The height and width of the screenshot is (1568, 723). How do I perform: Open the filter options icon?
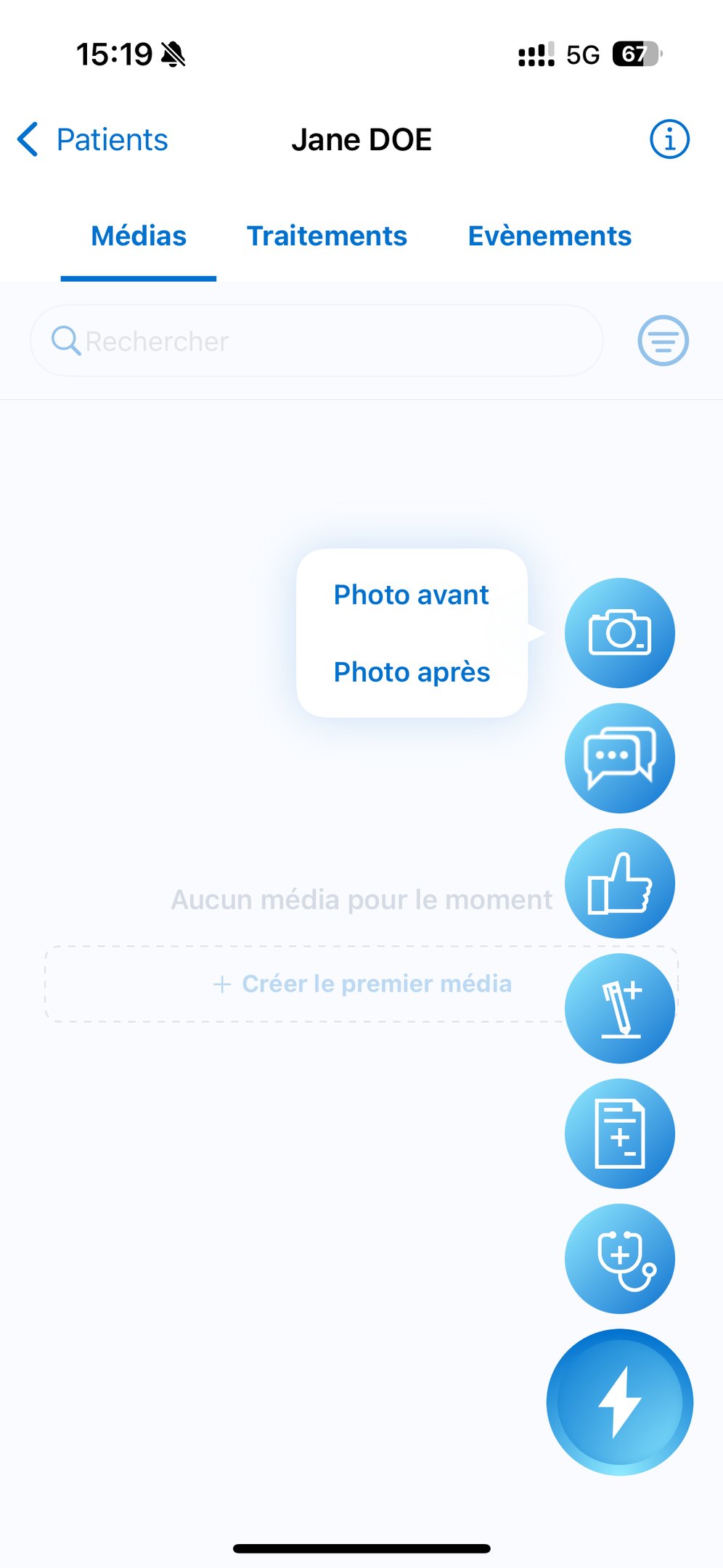pos(663,340)
